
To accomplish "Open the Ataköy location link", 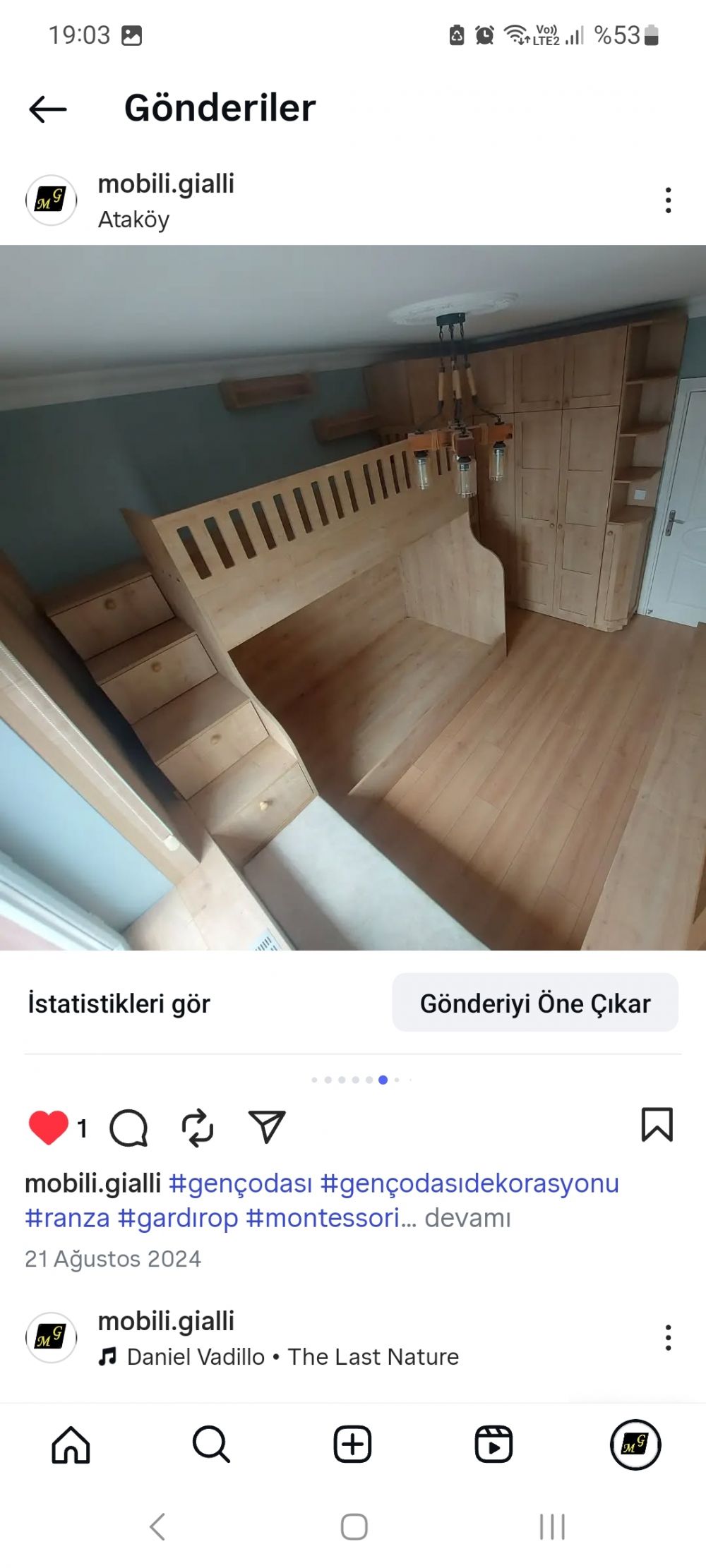I will [133, 220].
